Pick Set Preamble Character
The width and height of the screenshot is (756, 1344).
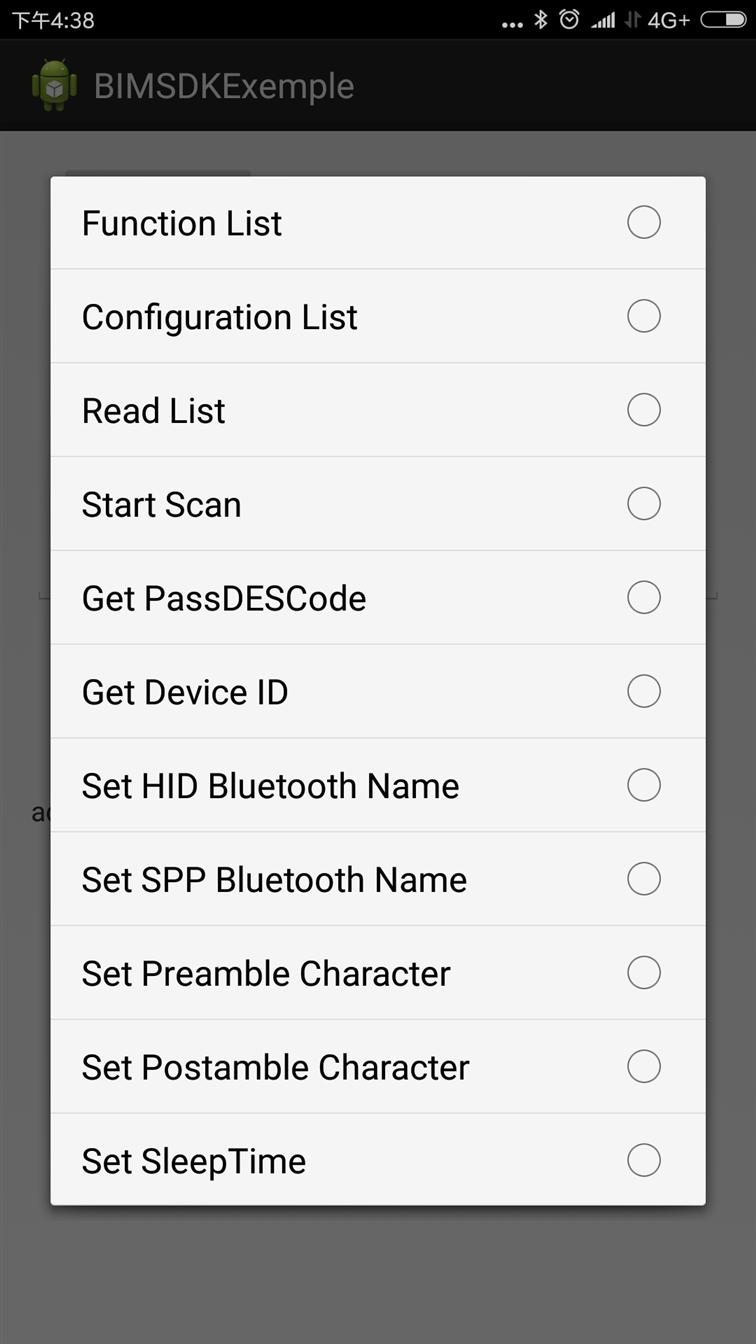pyautogui.click(x=378, y=973)
